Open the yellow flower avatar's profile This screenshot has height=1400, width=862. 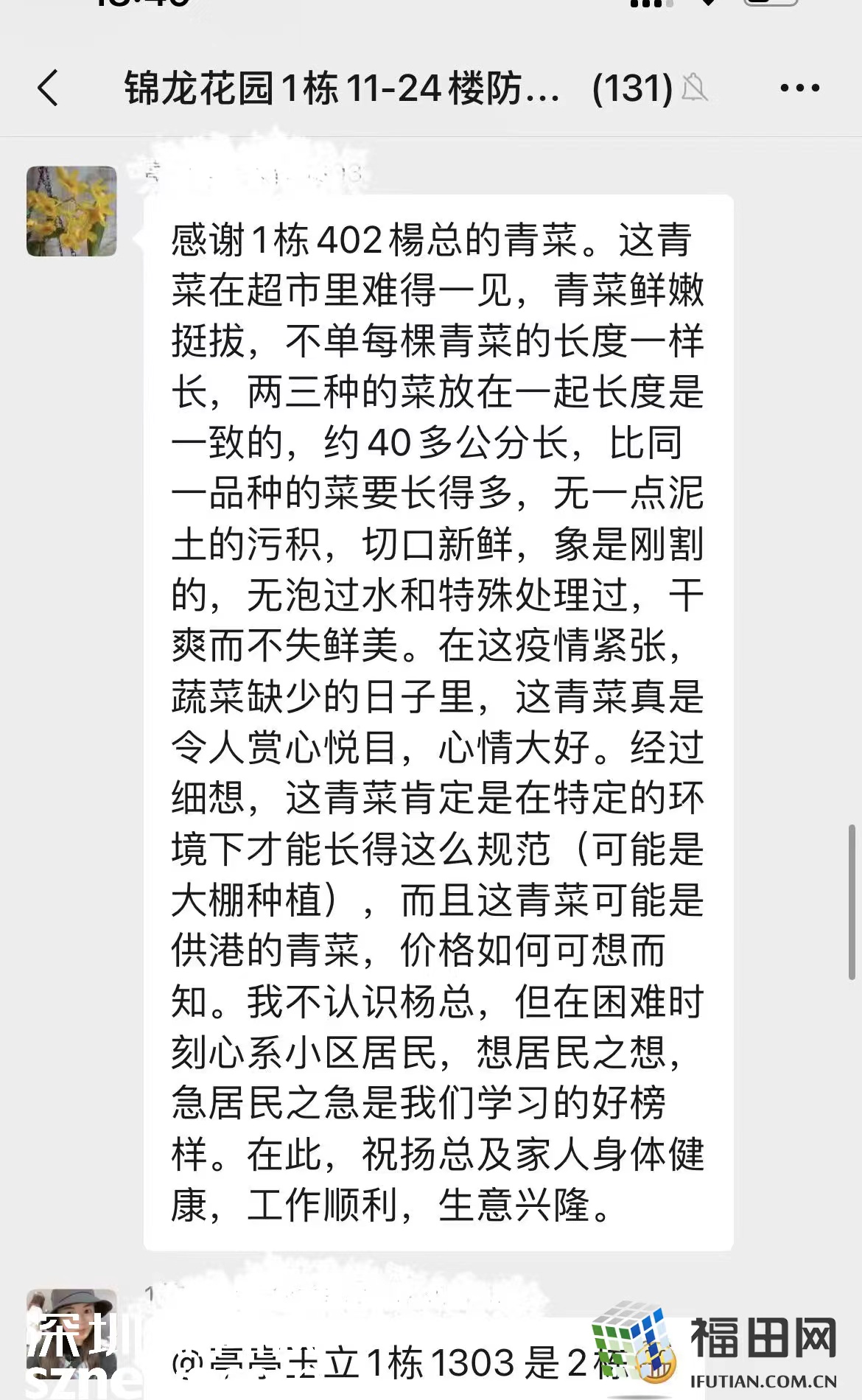(71, 211)
